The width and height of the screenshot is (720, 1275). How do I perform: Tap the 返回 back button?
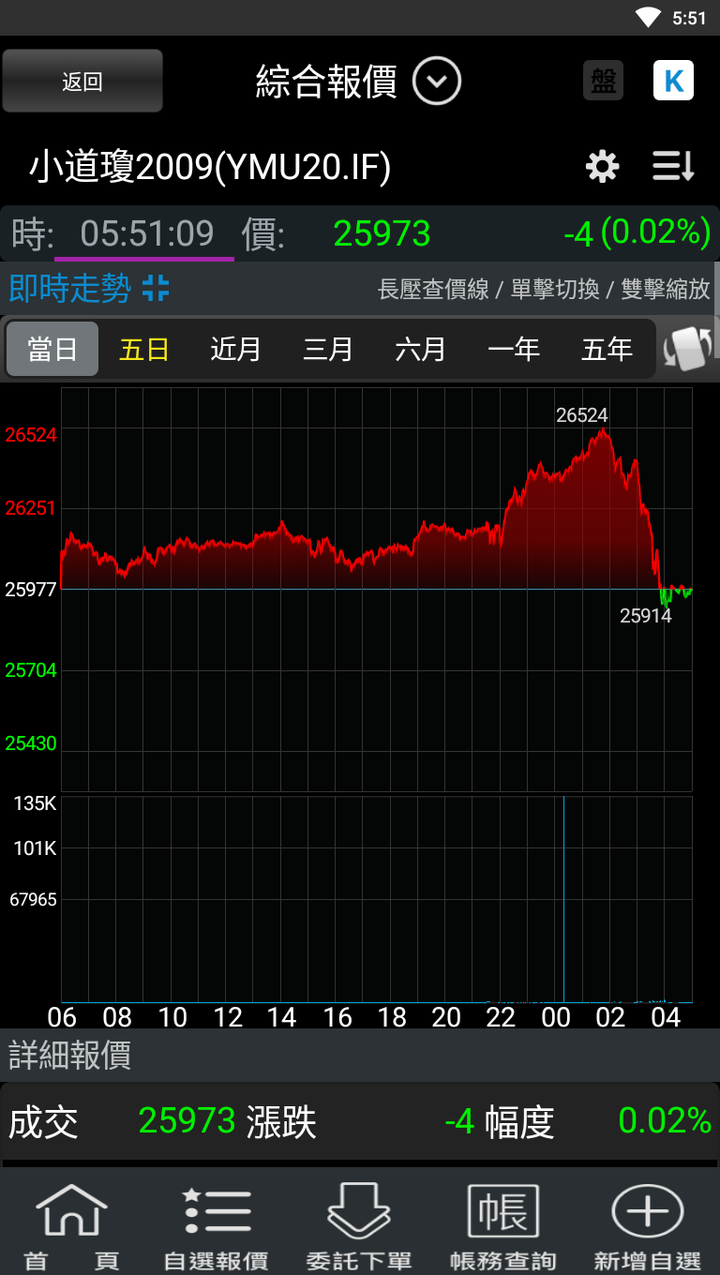pos(82,81)
